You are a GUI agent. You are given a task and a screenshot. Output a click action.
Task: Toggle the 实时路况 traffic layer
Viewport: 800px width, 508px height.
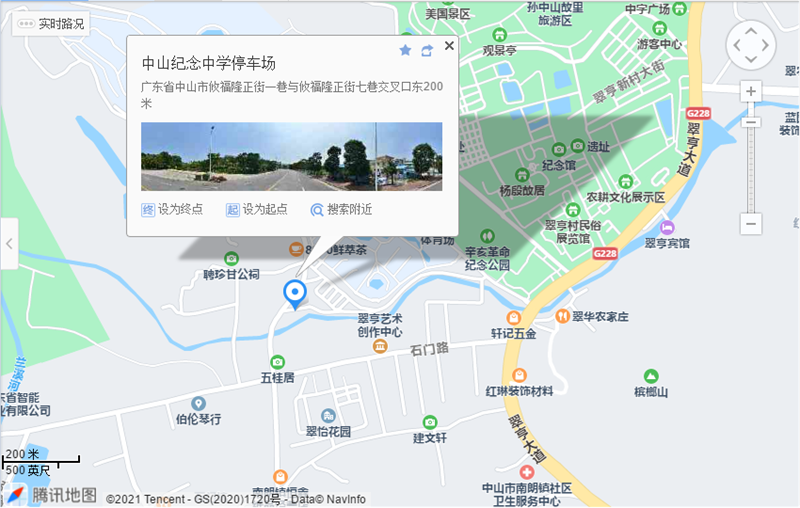click(x=51, y=23)
